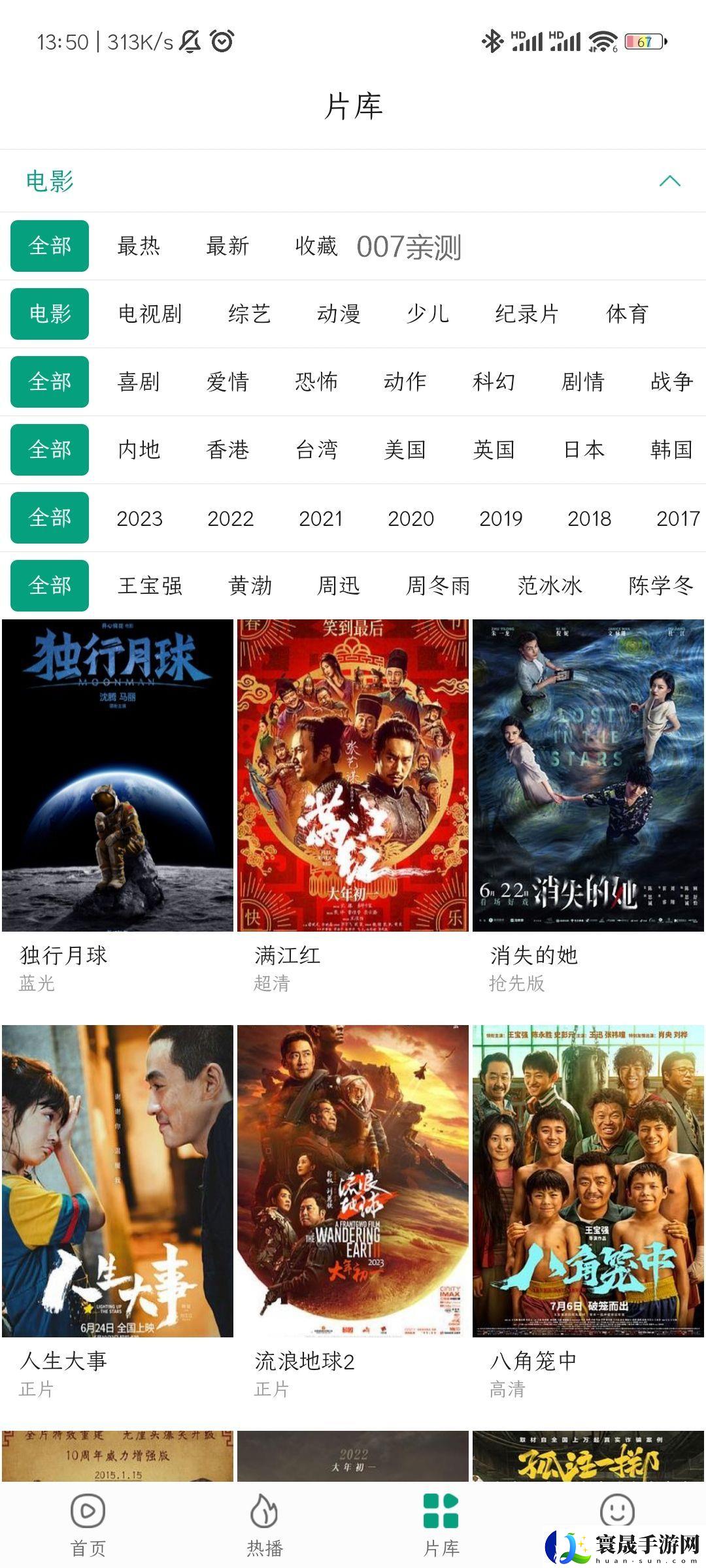View details for 消失的她
The width and height of the screenshot is (706, 1568).
588,776
